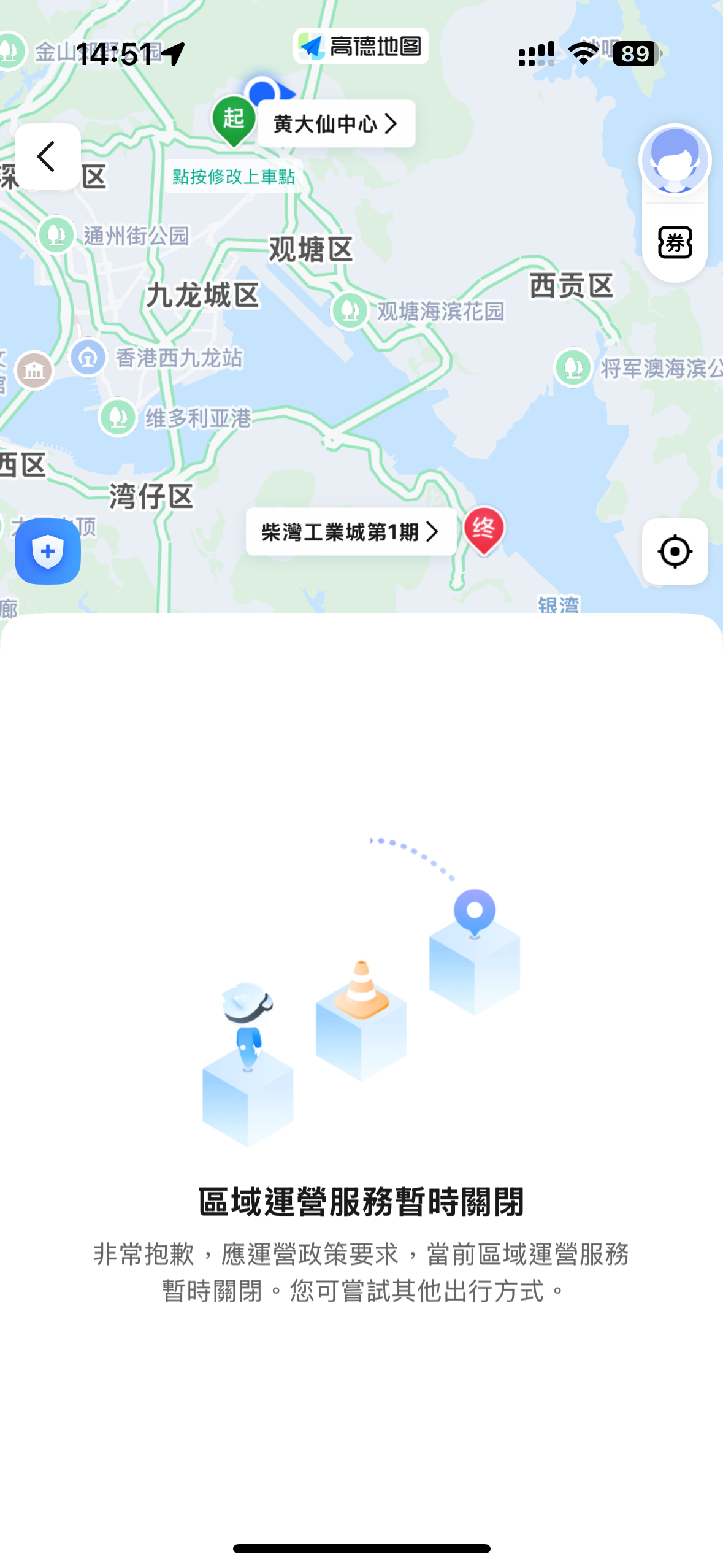723x1568 pixels.
Task: Change pickup point 黃大仙中心
Action: tap(336, 124)
